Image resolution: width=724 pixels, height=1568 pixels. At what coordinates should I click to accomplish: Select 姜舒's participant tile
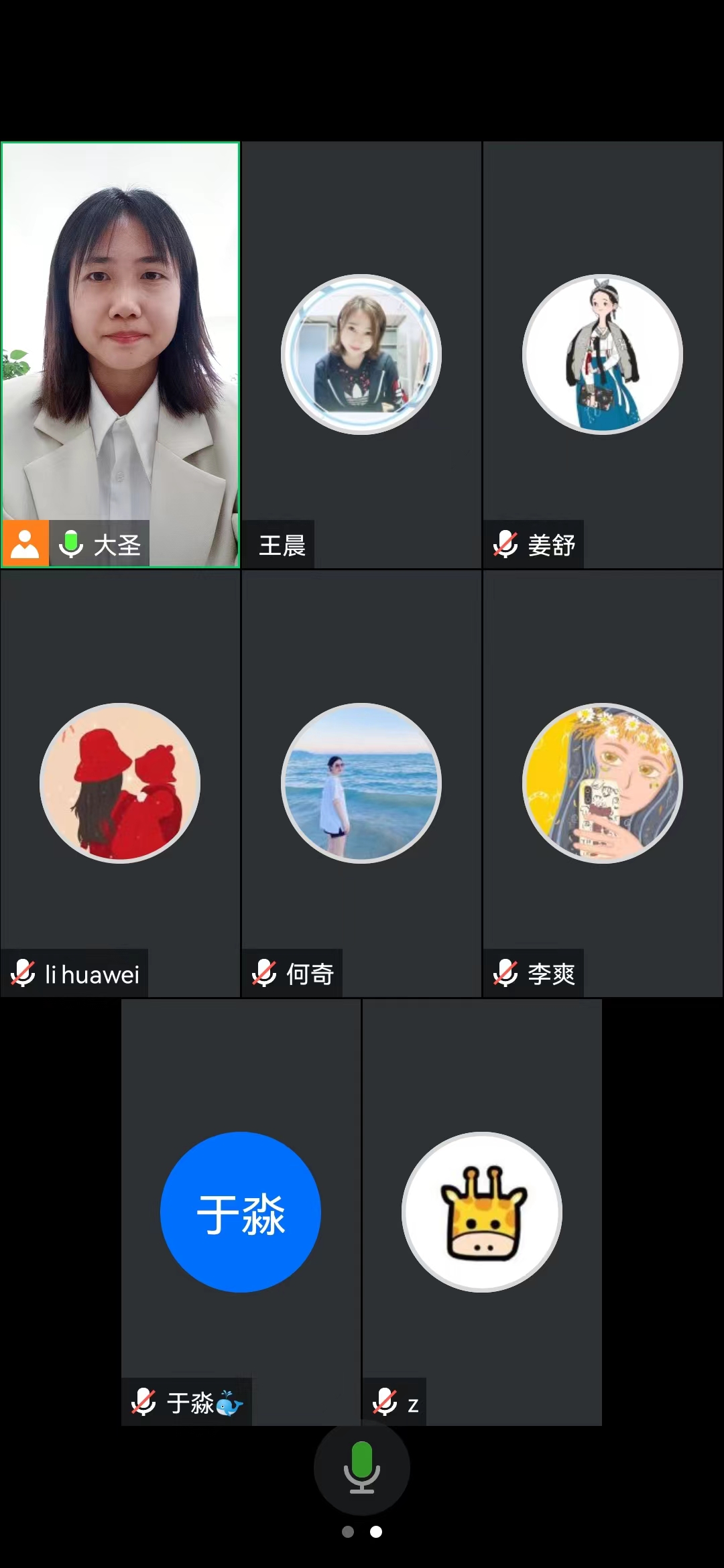(x=603, y=354)
